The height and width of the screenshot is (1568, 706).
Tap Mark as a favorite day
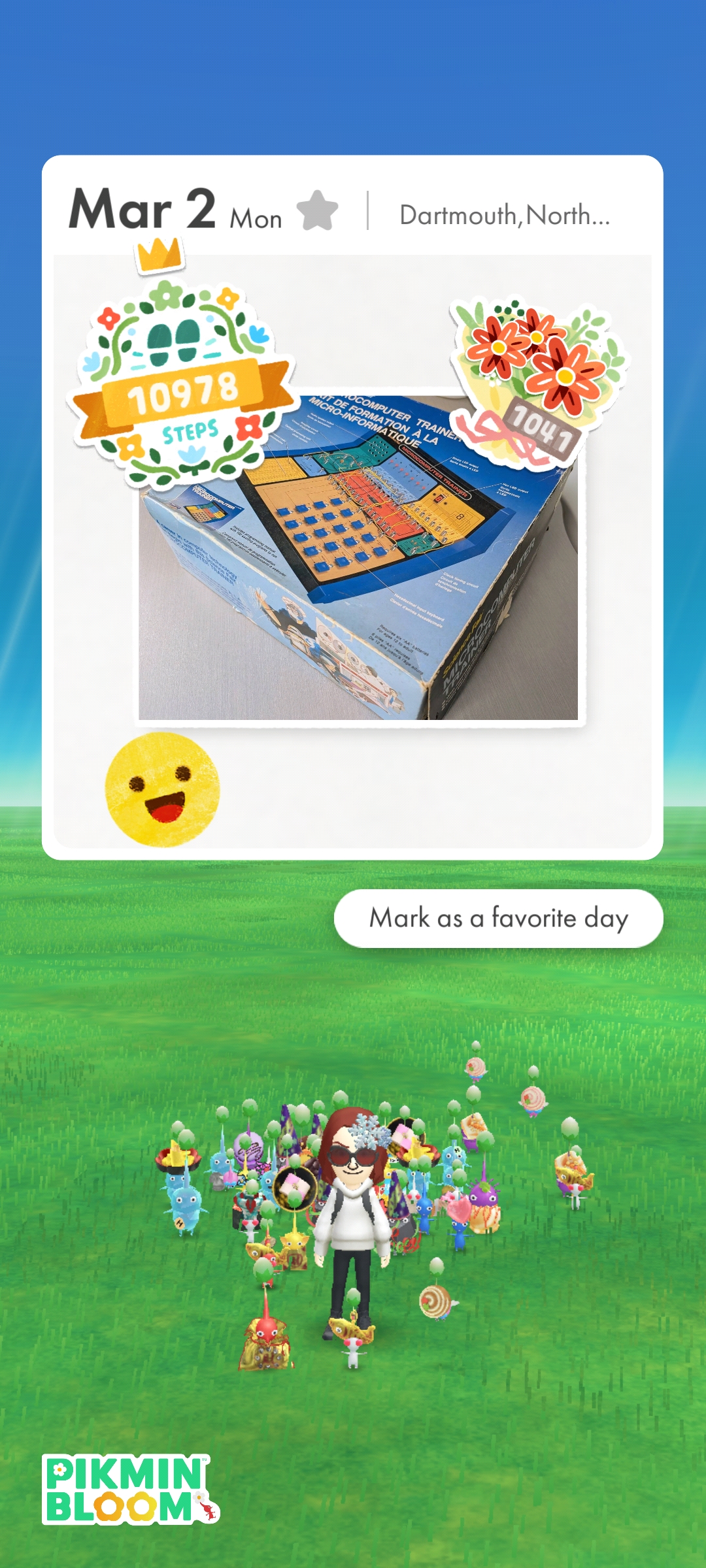(x=498, y=918)
